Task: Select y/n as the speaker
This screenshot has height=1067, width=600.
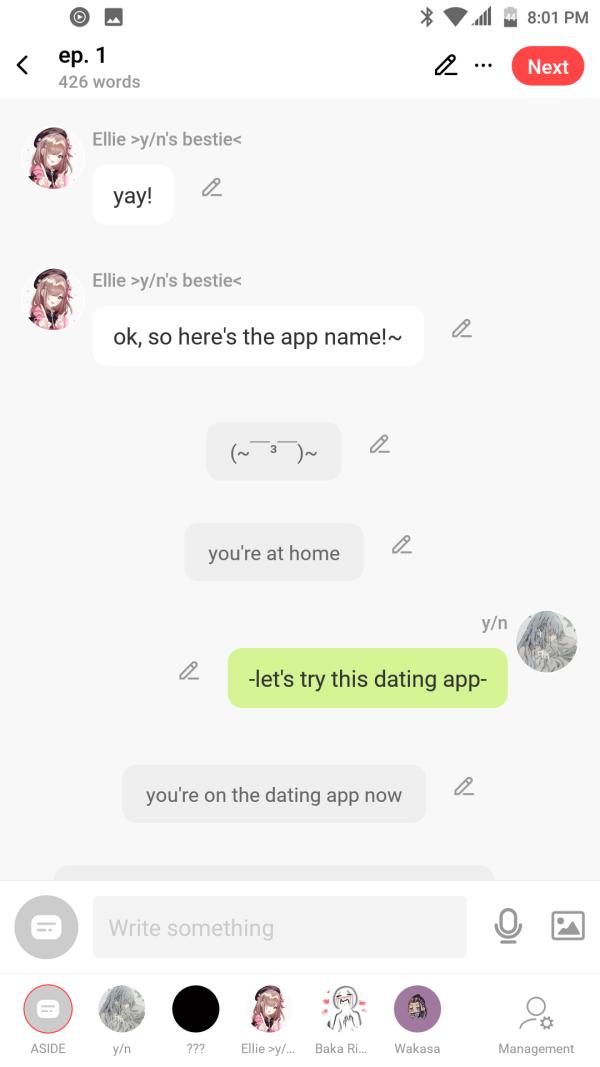Action: coord(121,1010)
